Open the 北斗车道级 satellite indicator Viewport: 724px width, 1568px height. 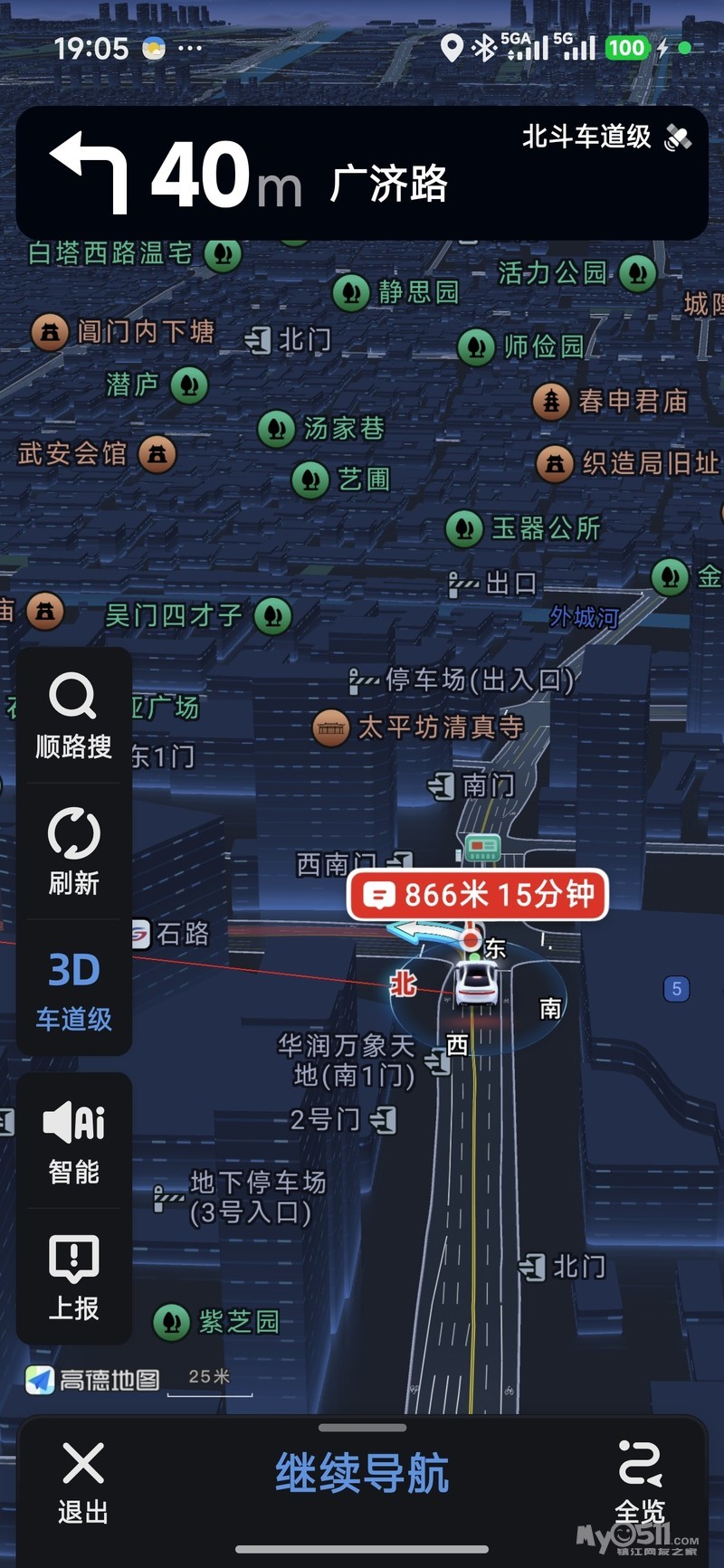pyautogui.click(x=606, y=137)
